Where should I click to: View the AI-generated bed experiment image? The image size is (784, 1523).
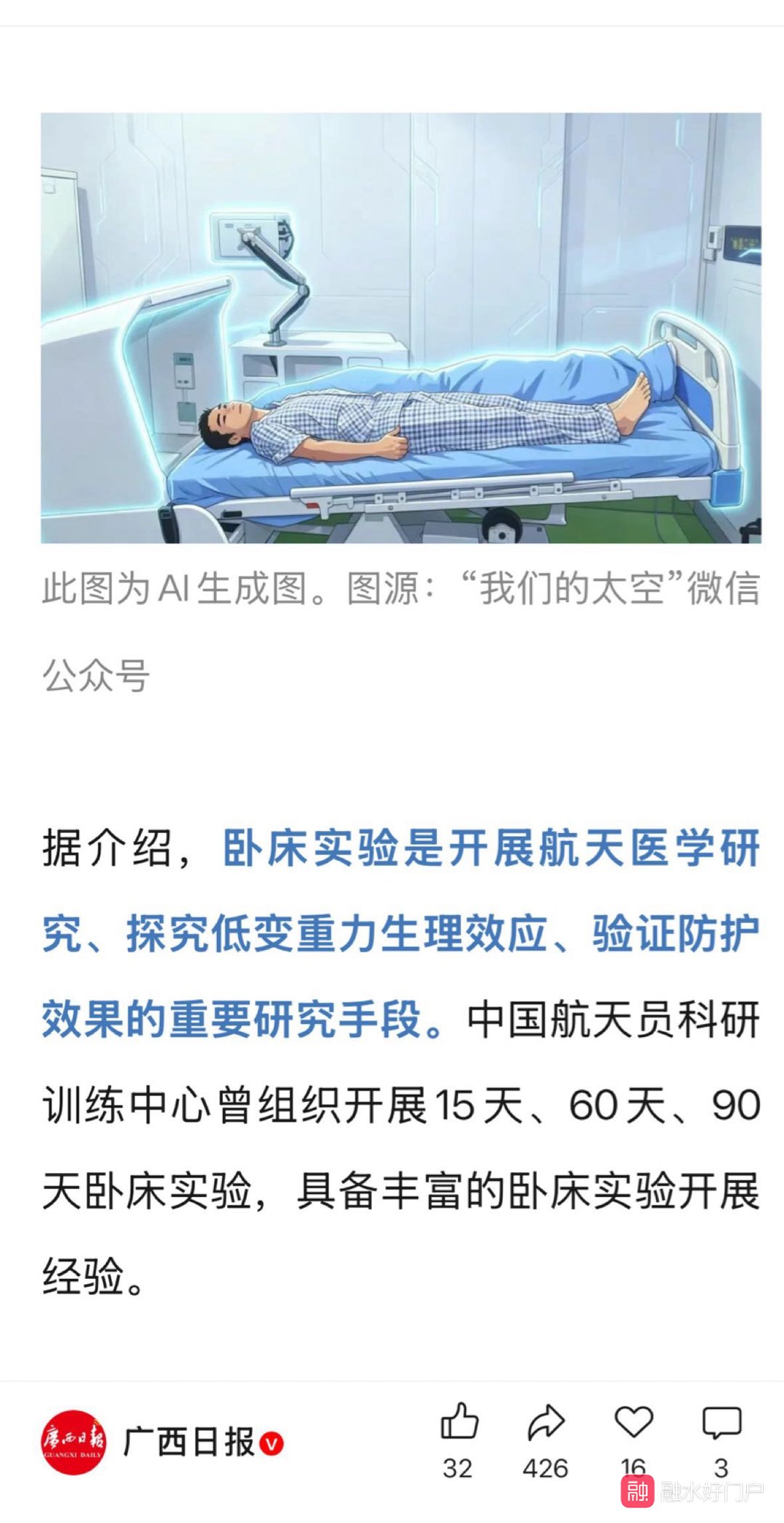401,328
